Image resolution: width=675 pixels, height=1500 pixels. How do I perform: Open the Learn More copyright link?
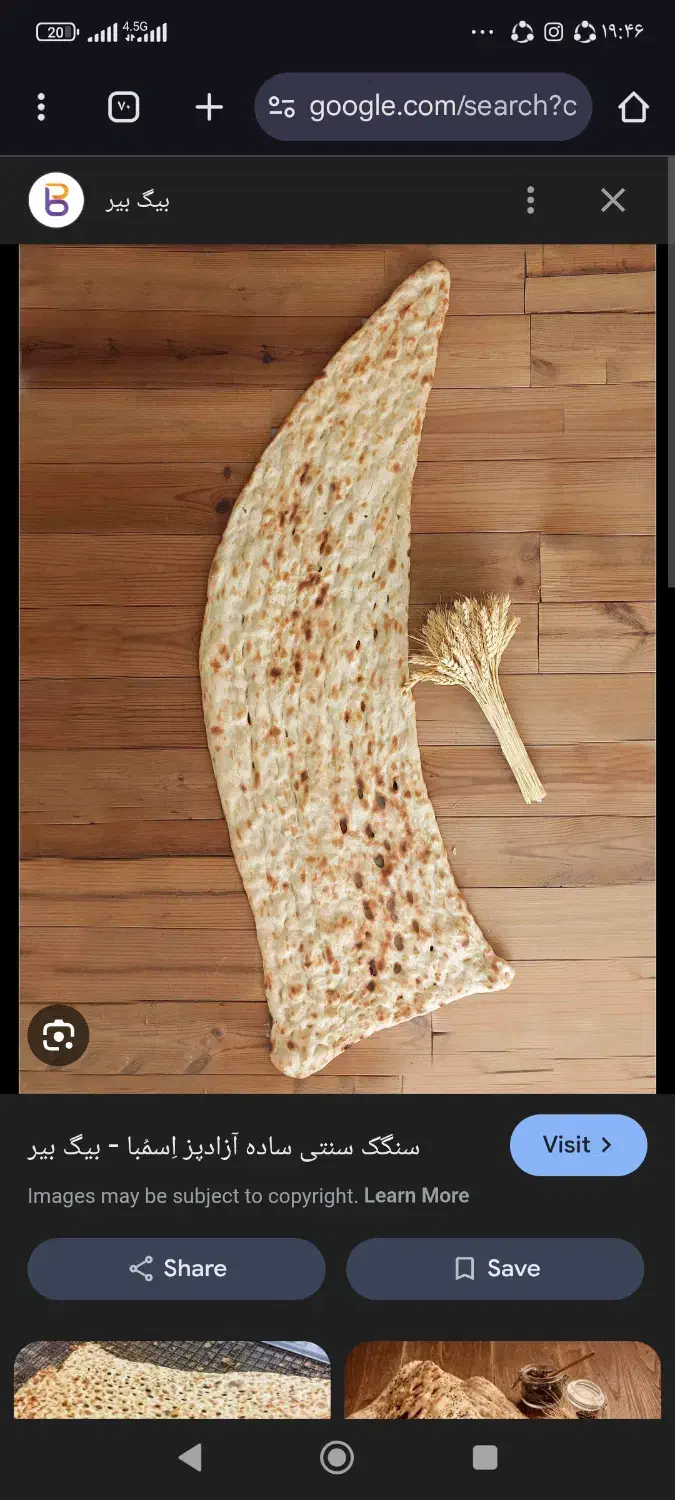click(416, 1196)
